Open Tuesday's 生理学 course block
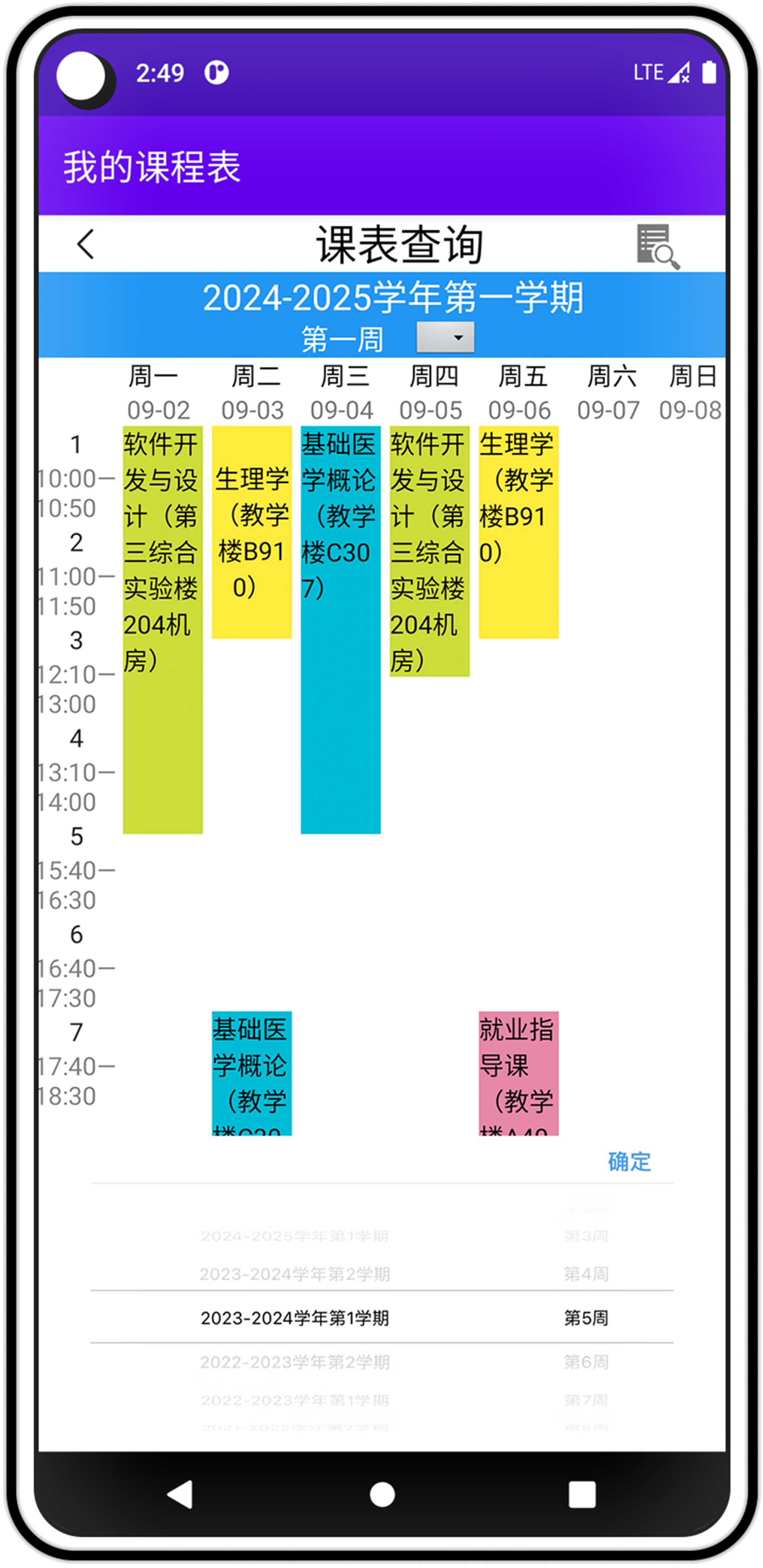This screenshot has height=1568, width=763. pos(251,532)
